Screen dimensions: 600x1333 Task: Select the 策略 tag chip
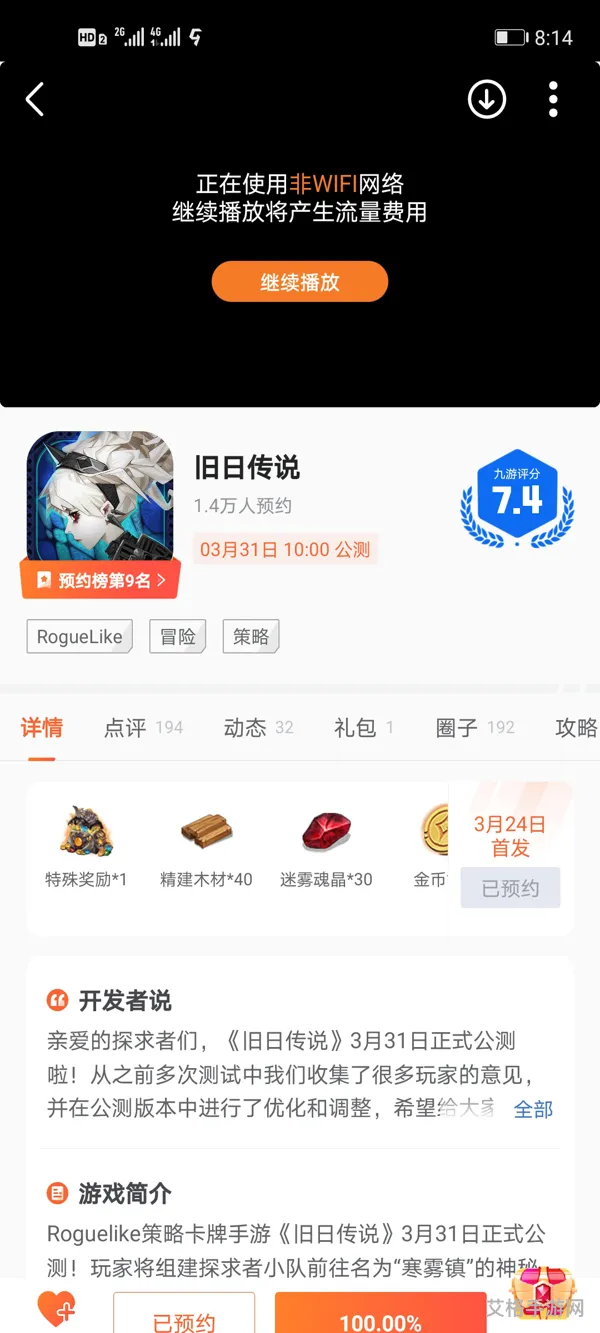pyautogui.click(x=251, y=637)
